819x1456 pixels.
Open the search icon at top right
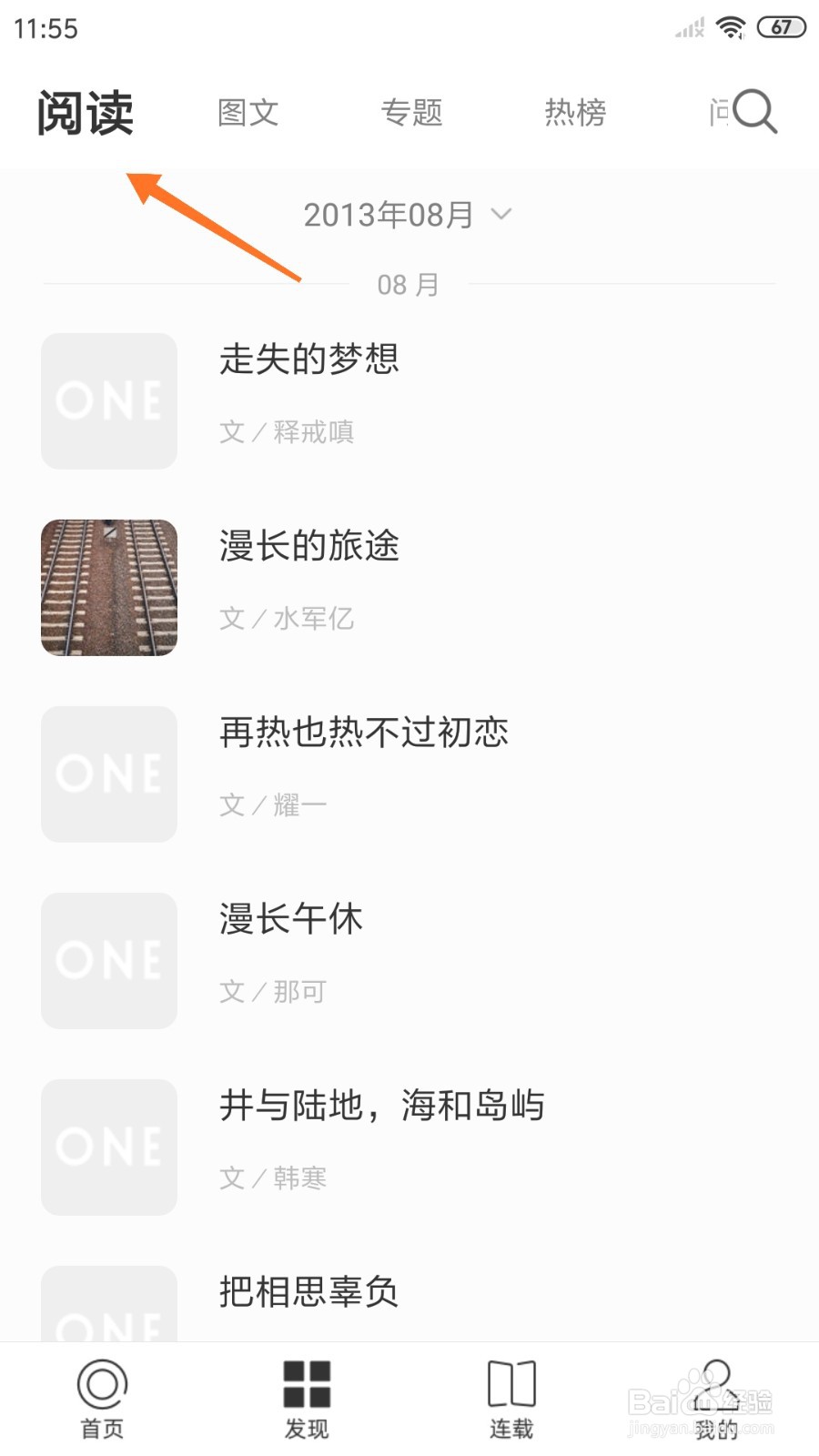tap(753, 111)
